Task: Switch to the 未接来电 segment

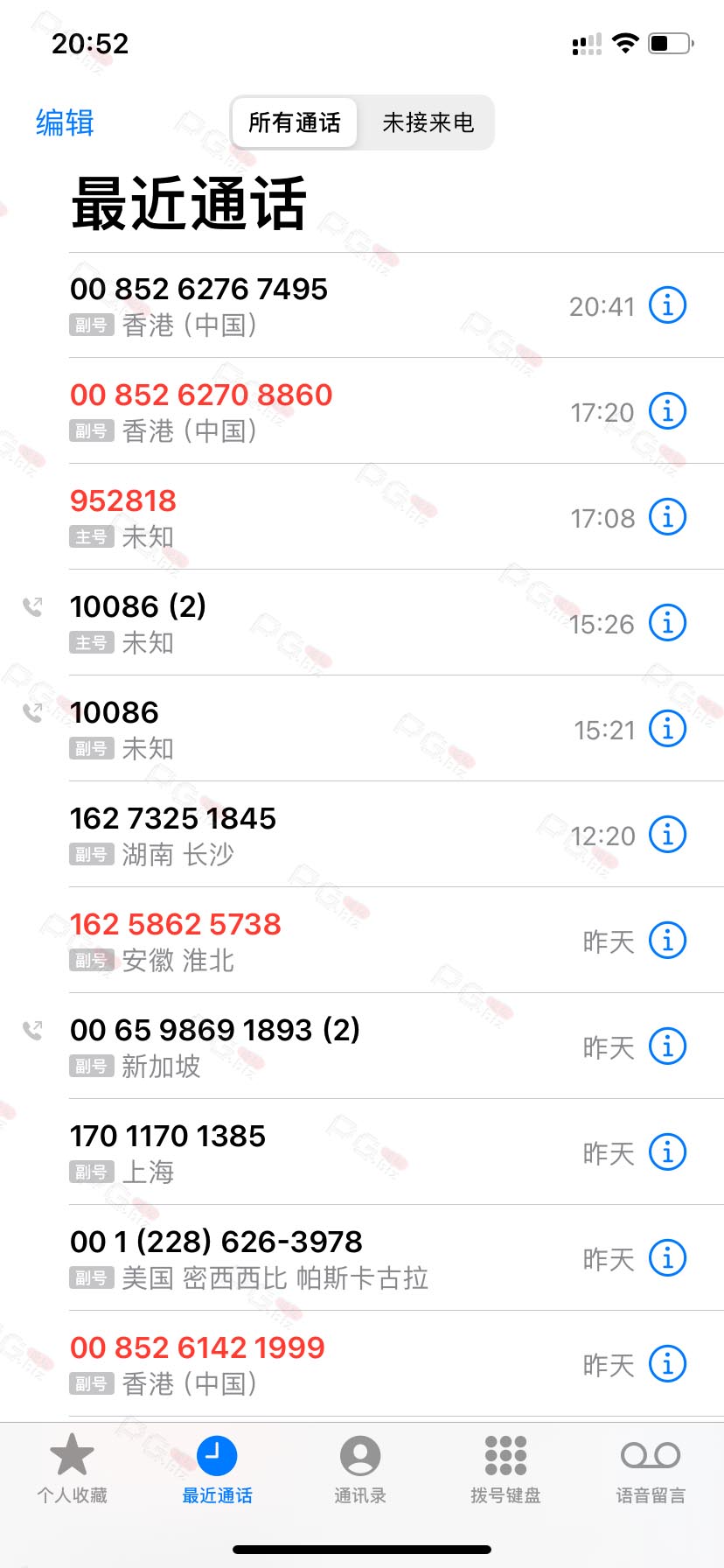Action: tap(428, 122)
